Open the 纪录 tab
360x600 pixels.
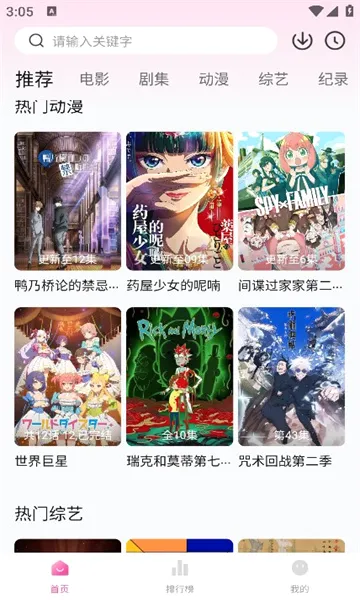(x=333, y=79)
